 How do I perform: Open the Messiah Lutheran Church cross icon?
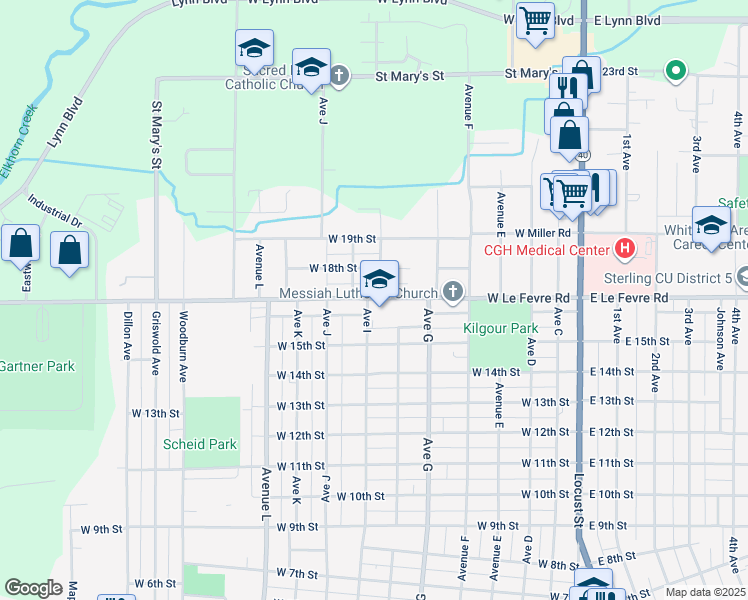[x=453, y=292]
